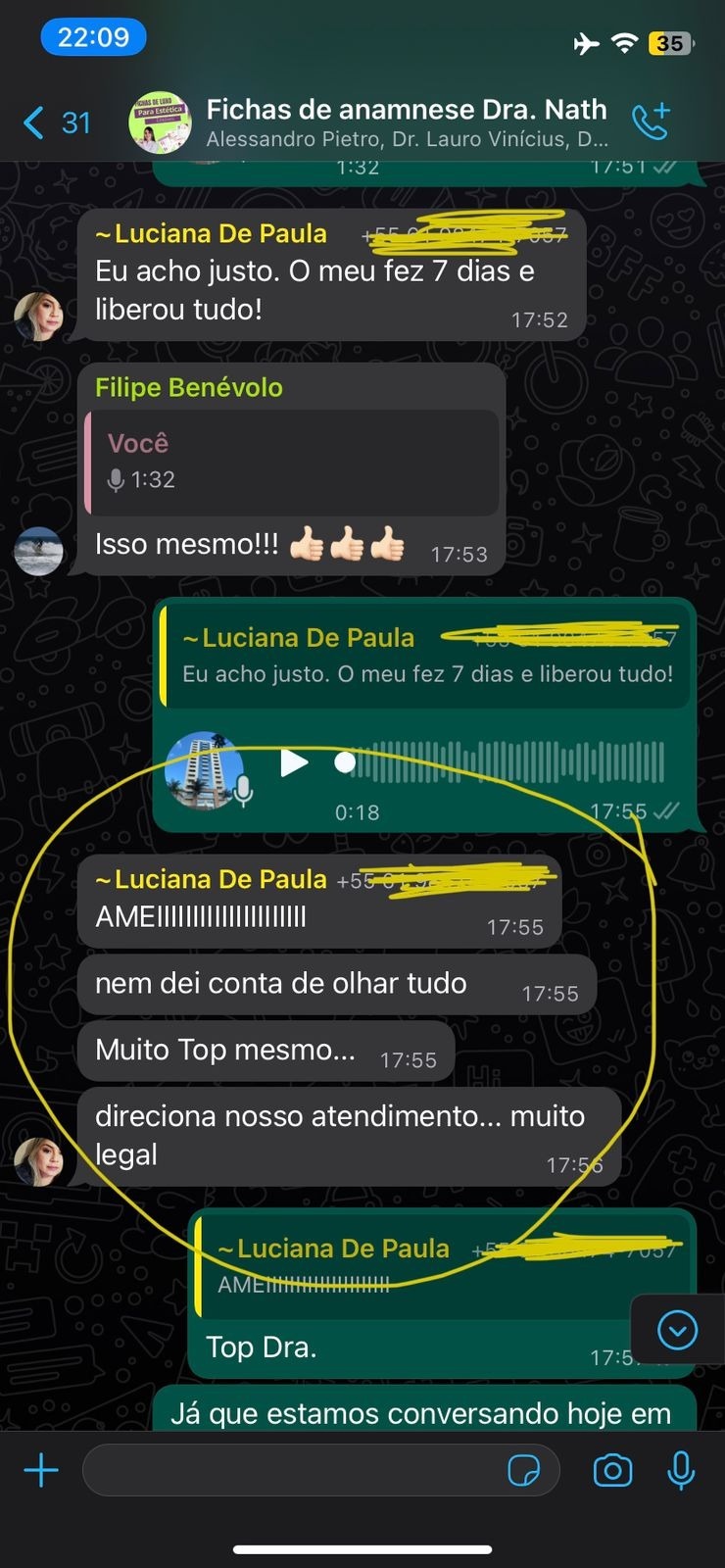Open the attachment plus menu
This screenshot has width=725, height=1568.
[41, 1470]
